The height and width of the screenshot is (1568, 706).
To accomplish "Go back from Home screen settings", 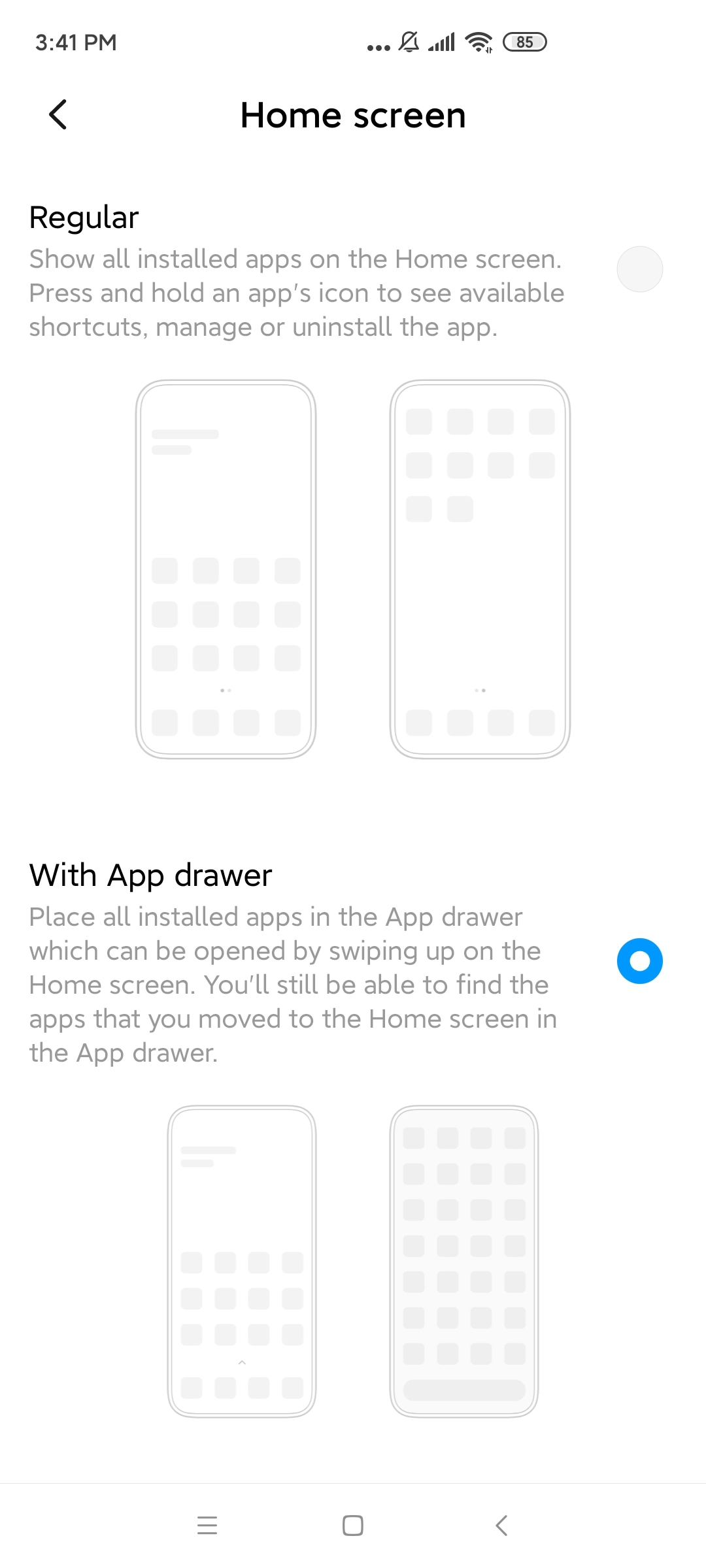I will pos(58,115).
